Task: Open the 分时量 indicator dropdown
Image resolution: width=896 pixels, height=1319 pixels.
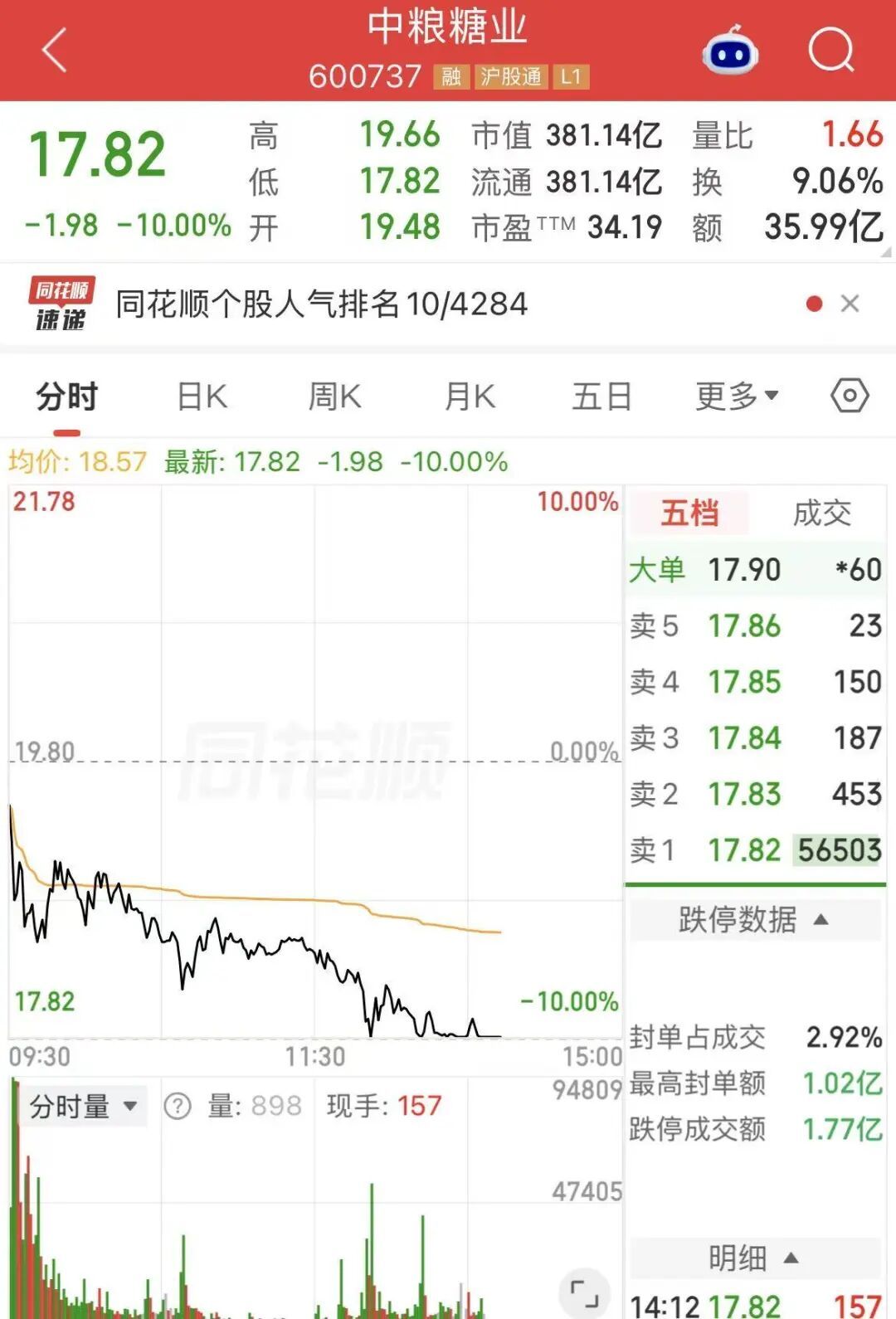Action: (x=83, y=1106)
